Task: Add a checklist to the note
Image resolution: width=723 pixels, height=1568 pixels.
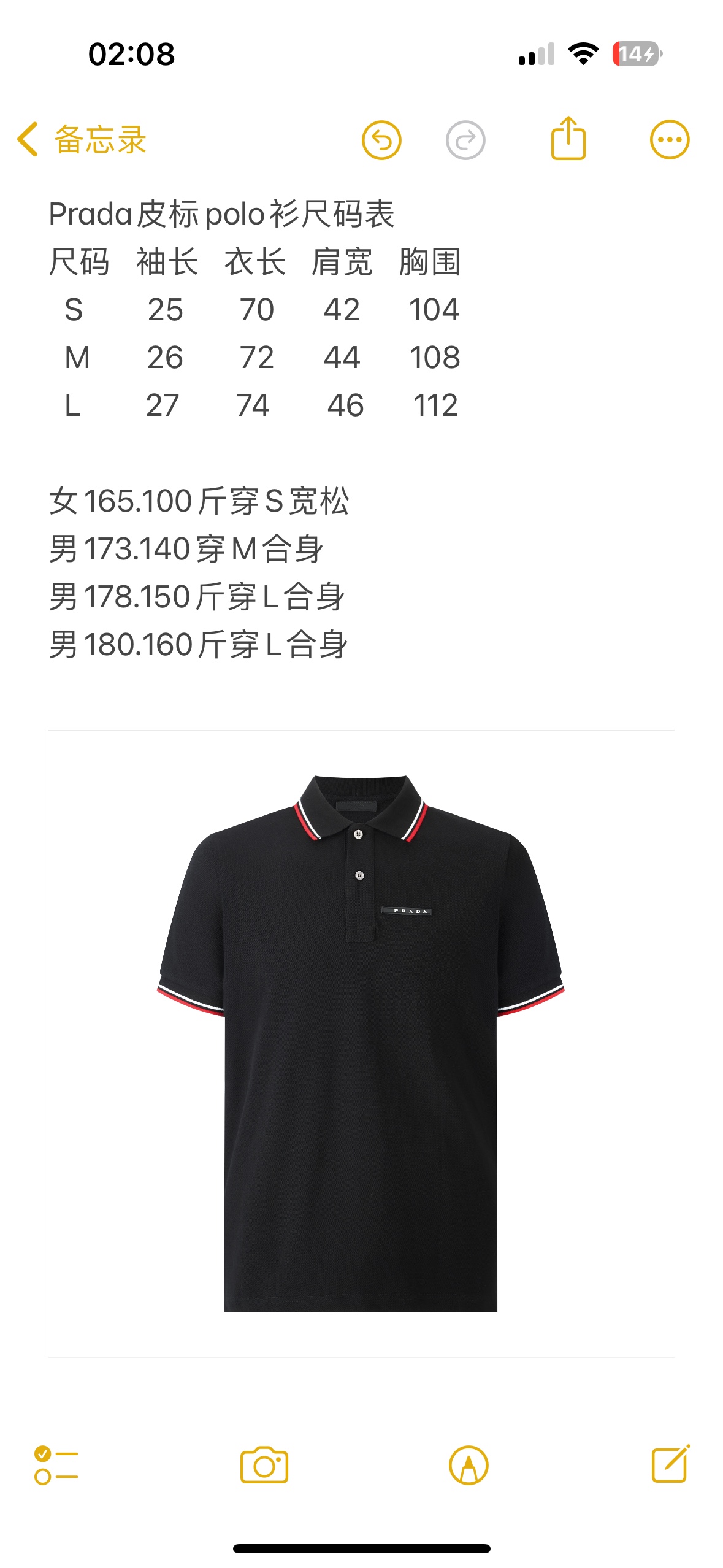Action: click(56, 1465)
